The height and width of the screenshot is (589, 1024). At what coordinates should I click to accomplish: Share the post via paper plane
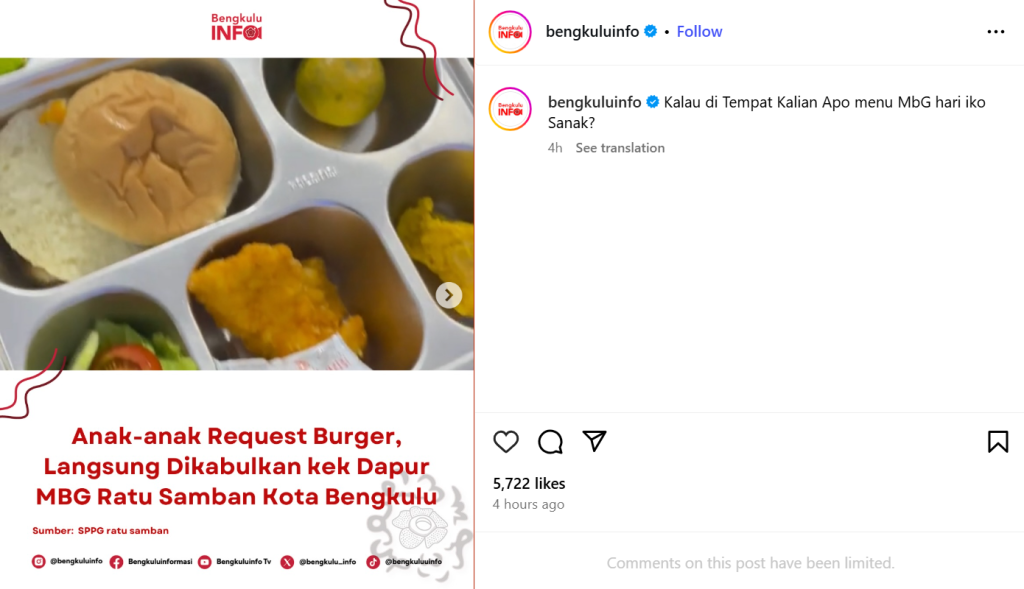pos(595,442)
